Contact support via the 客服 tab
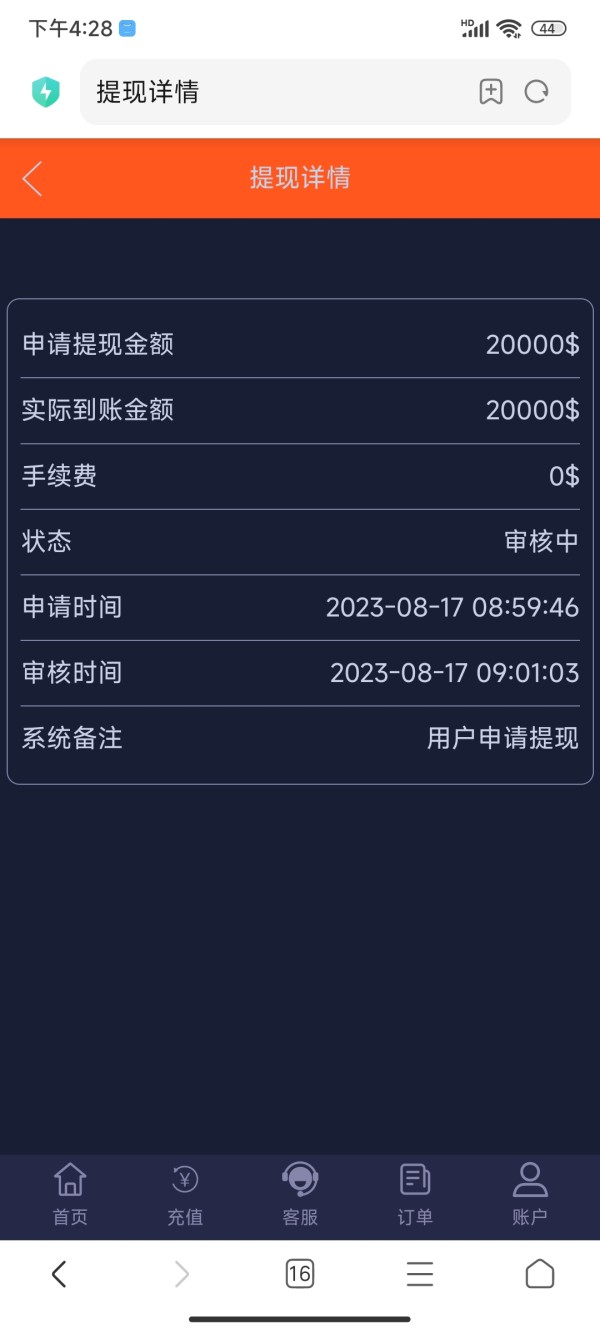600x1333 pixels. pyautogui.click(x=300, y=1195)
